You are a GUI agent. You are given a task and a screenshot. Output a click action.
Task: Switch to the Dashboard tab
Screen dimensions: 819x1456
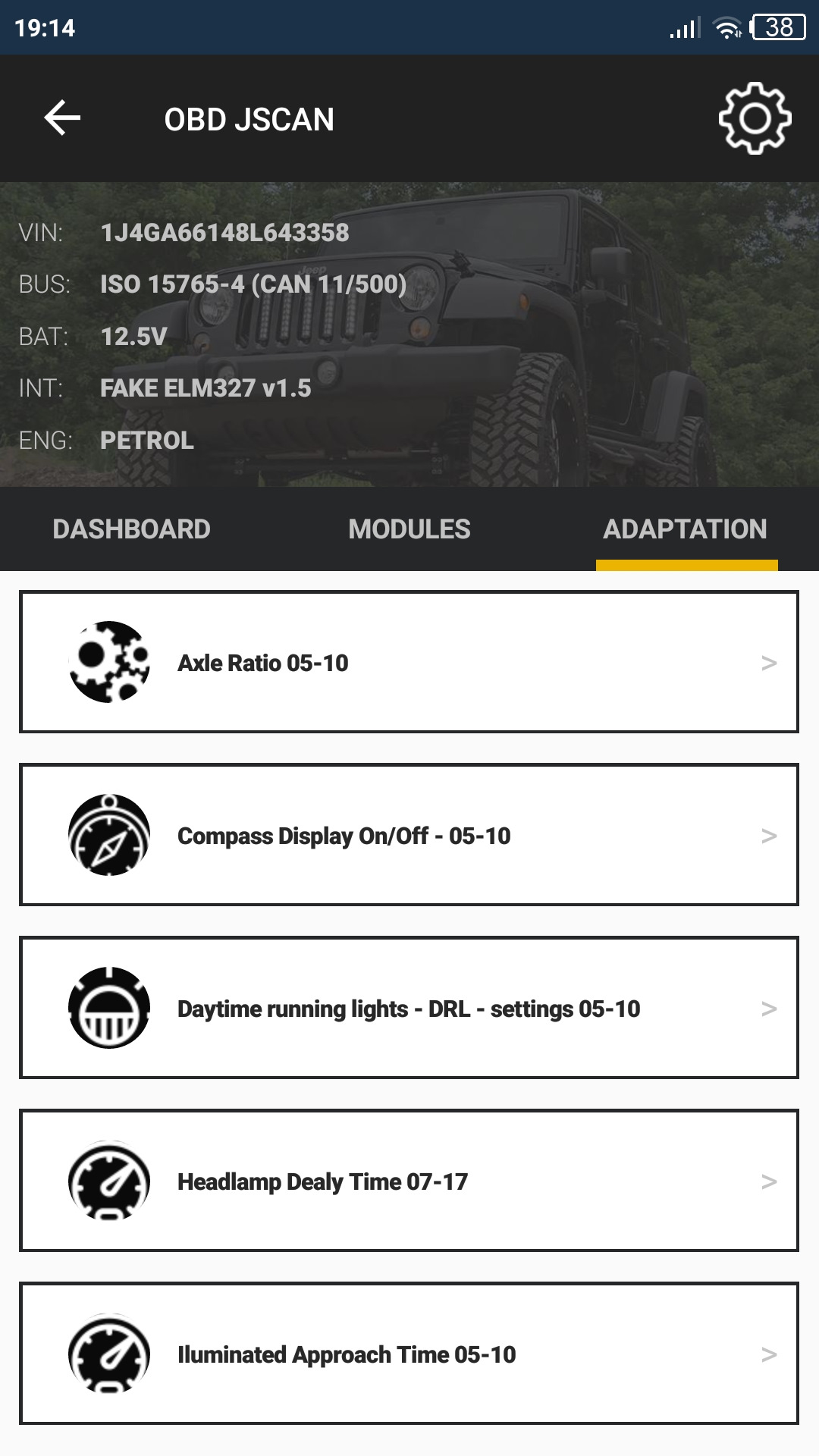131,529
